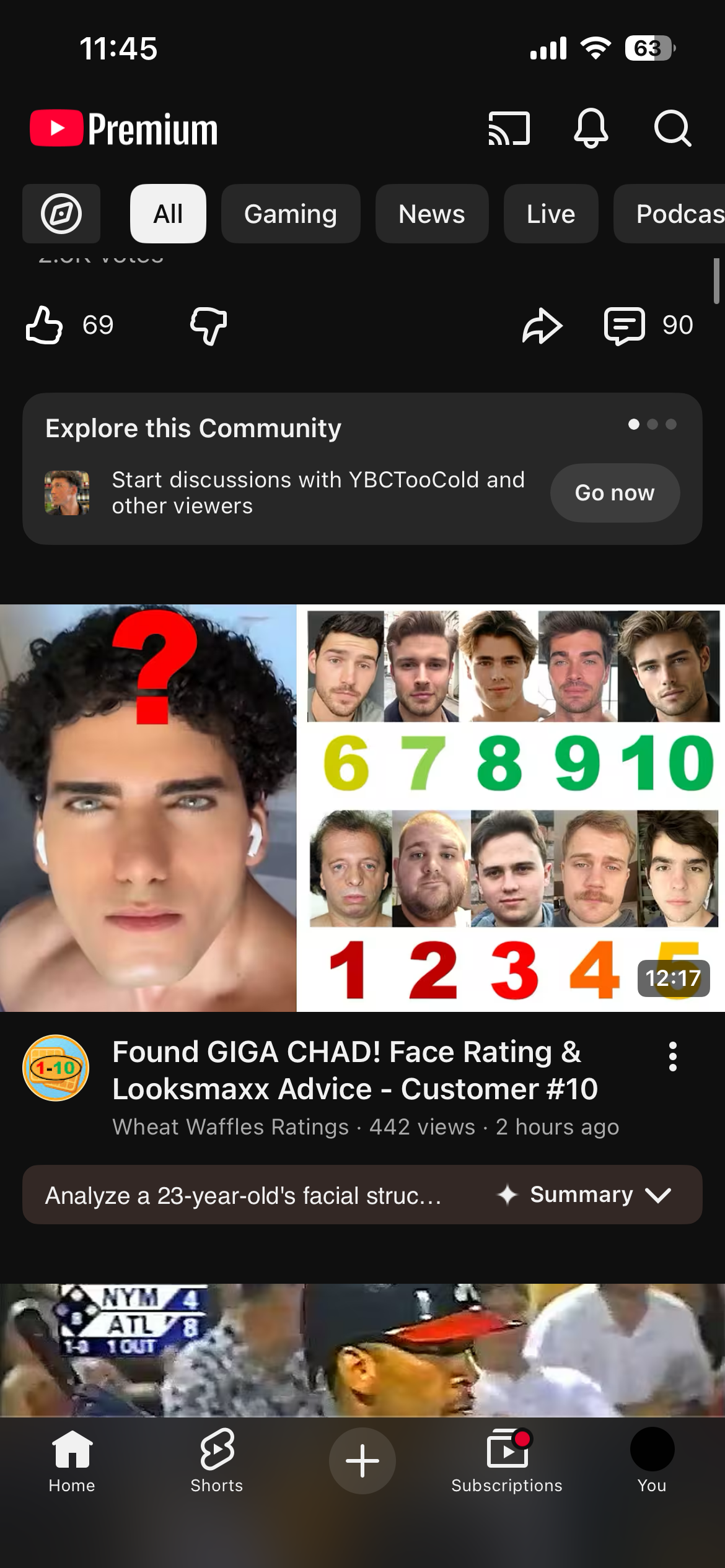The image size is (725, 1568).
Task: Play the Found GIGA CHAD video
Action: [x=362, y=807]
